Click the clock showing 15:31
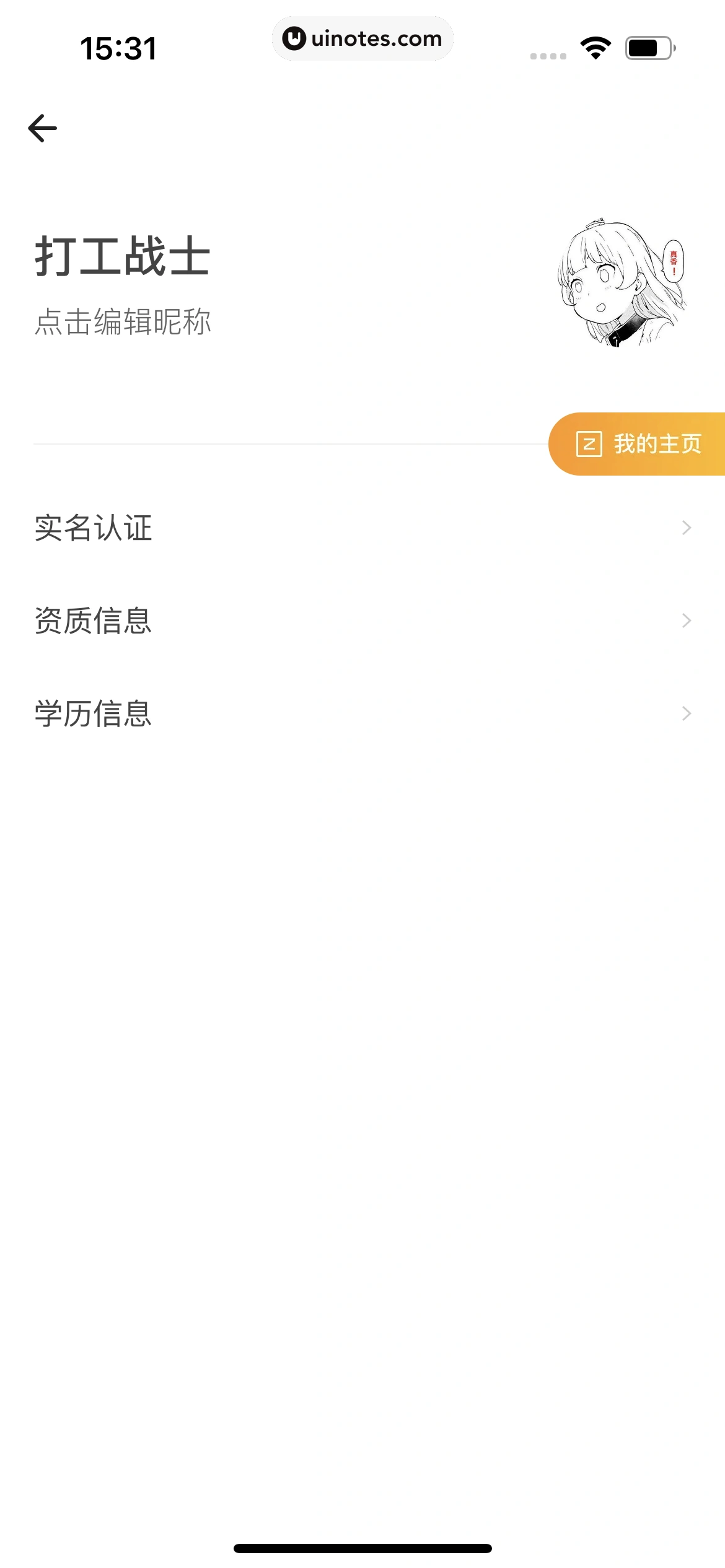725x1568 pixels. (119, 48)
